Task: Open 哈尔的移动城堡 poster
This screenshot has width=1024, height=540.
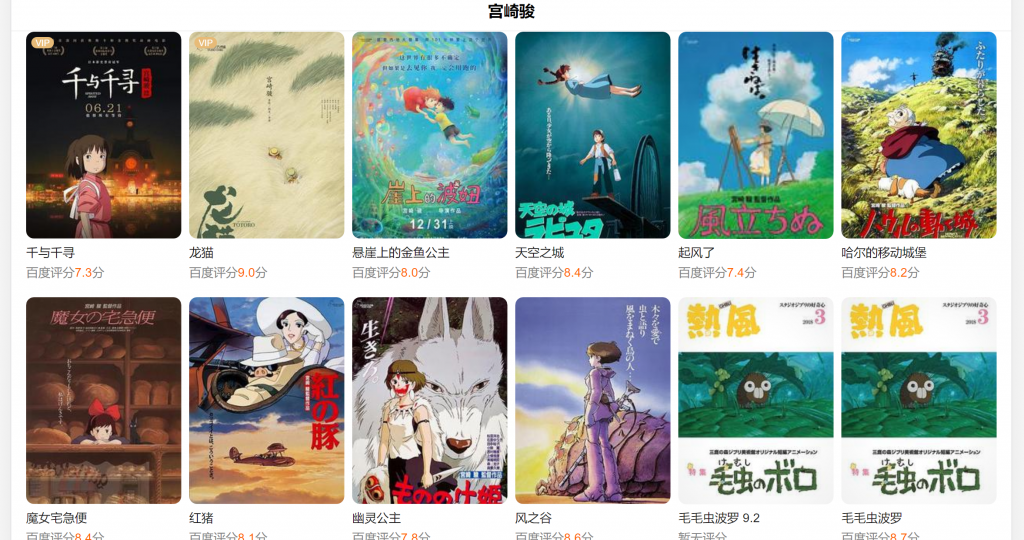Action: click(x=918, y=135)
